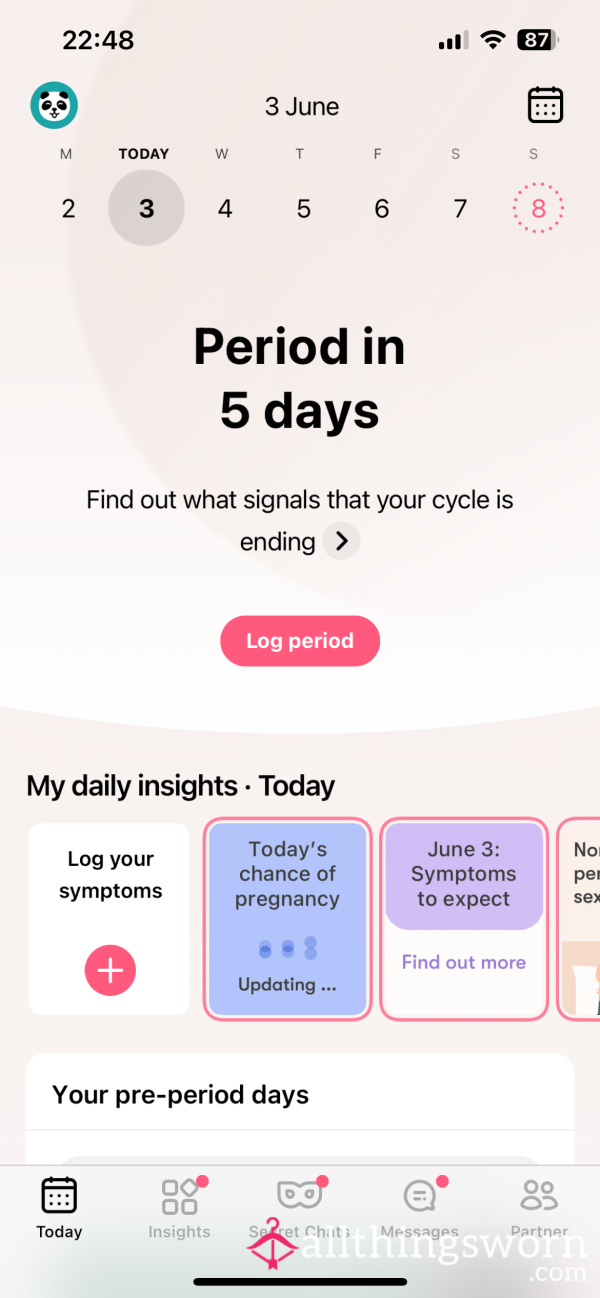600x1298 pixels.
Task: Add symptoms with the plus button
Action: pyautogui.click(x=110, y=970)
